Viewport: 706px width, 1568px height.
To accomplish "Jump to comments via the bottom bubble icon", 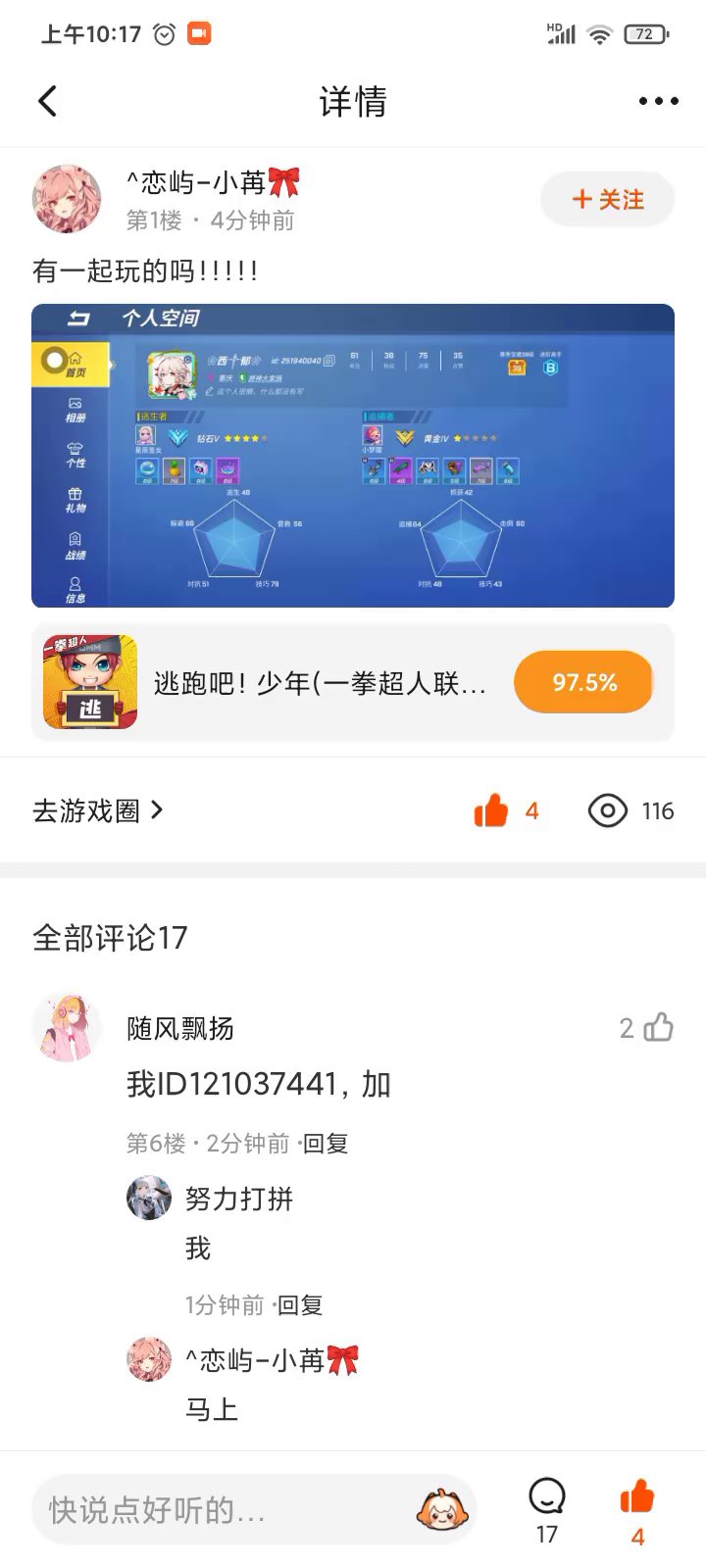I will 547,1497.
